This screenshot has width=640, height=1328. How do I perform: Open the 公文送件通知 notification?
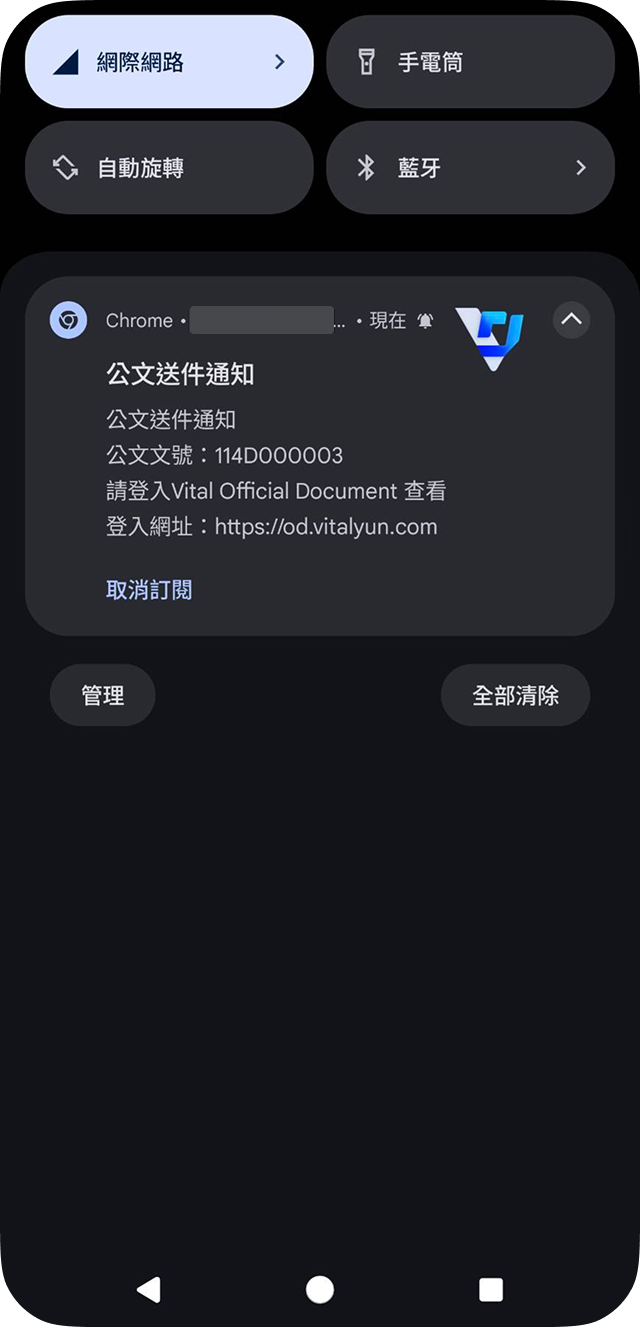320,456
